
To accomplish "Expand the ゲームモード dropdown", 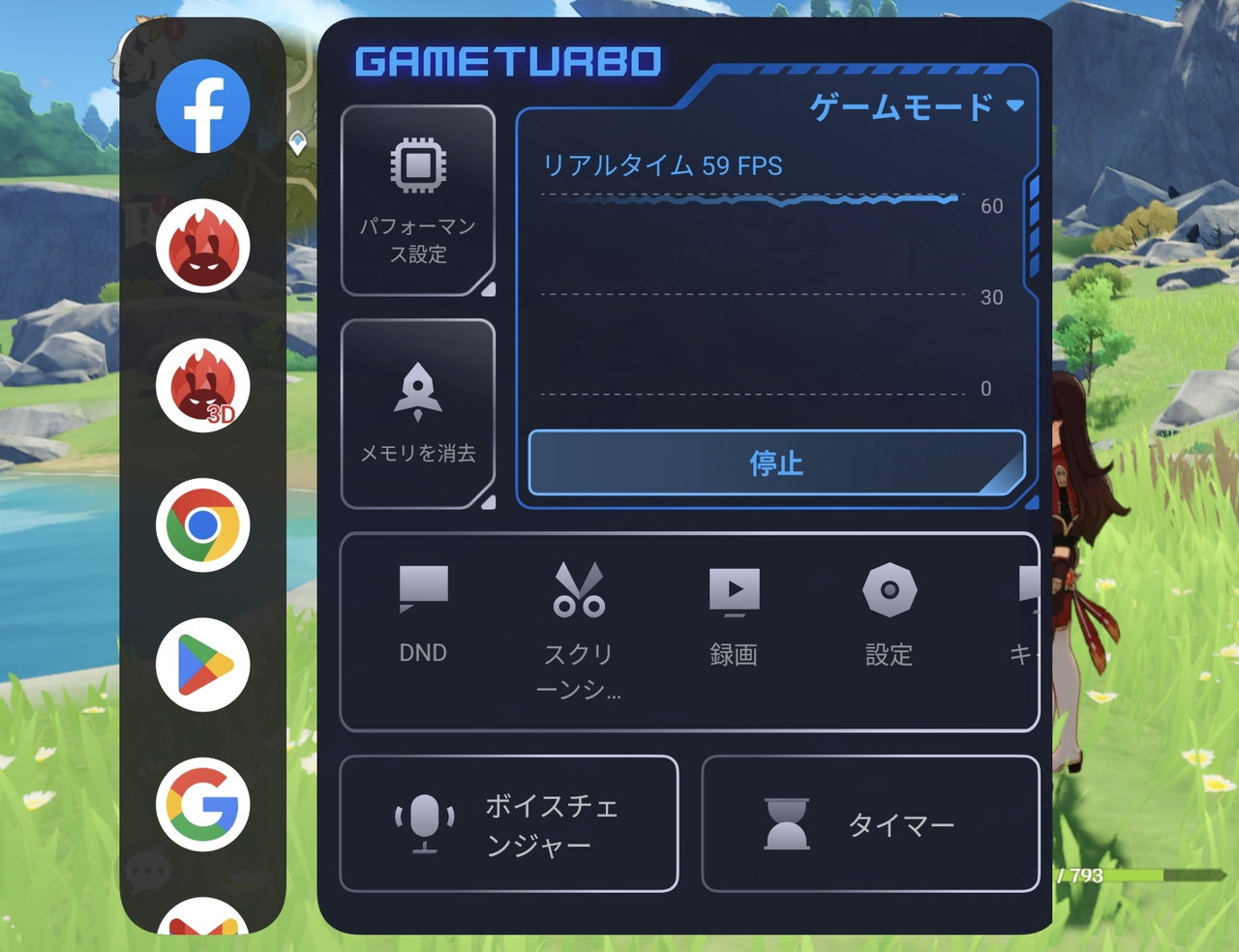I will point(916,105).
